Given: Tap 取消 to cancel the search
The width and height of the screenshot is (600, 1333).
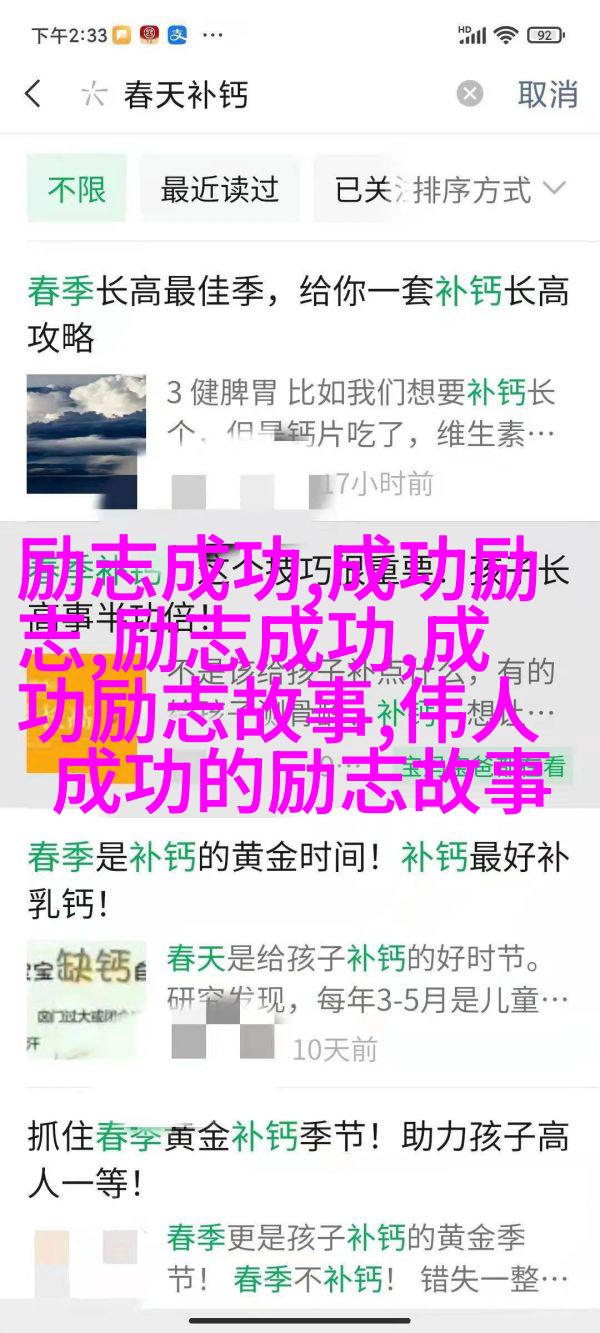Looking at the screenshot, I should (547, 95).
